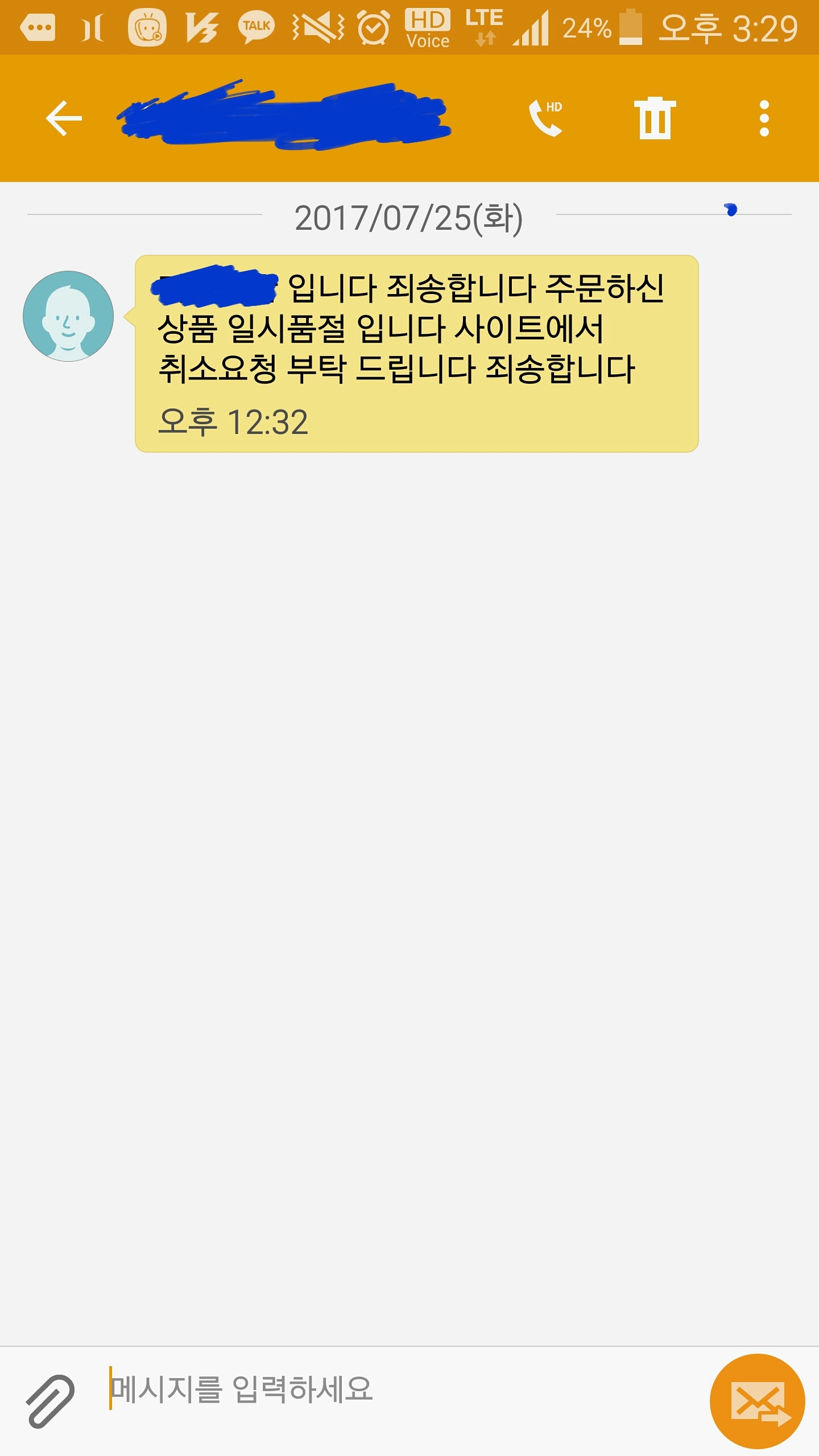Attach a file with the paperclip

[50, 1401]
